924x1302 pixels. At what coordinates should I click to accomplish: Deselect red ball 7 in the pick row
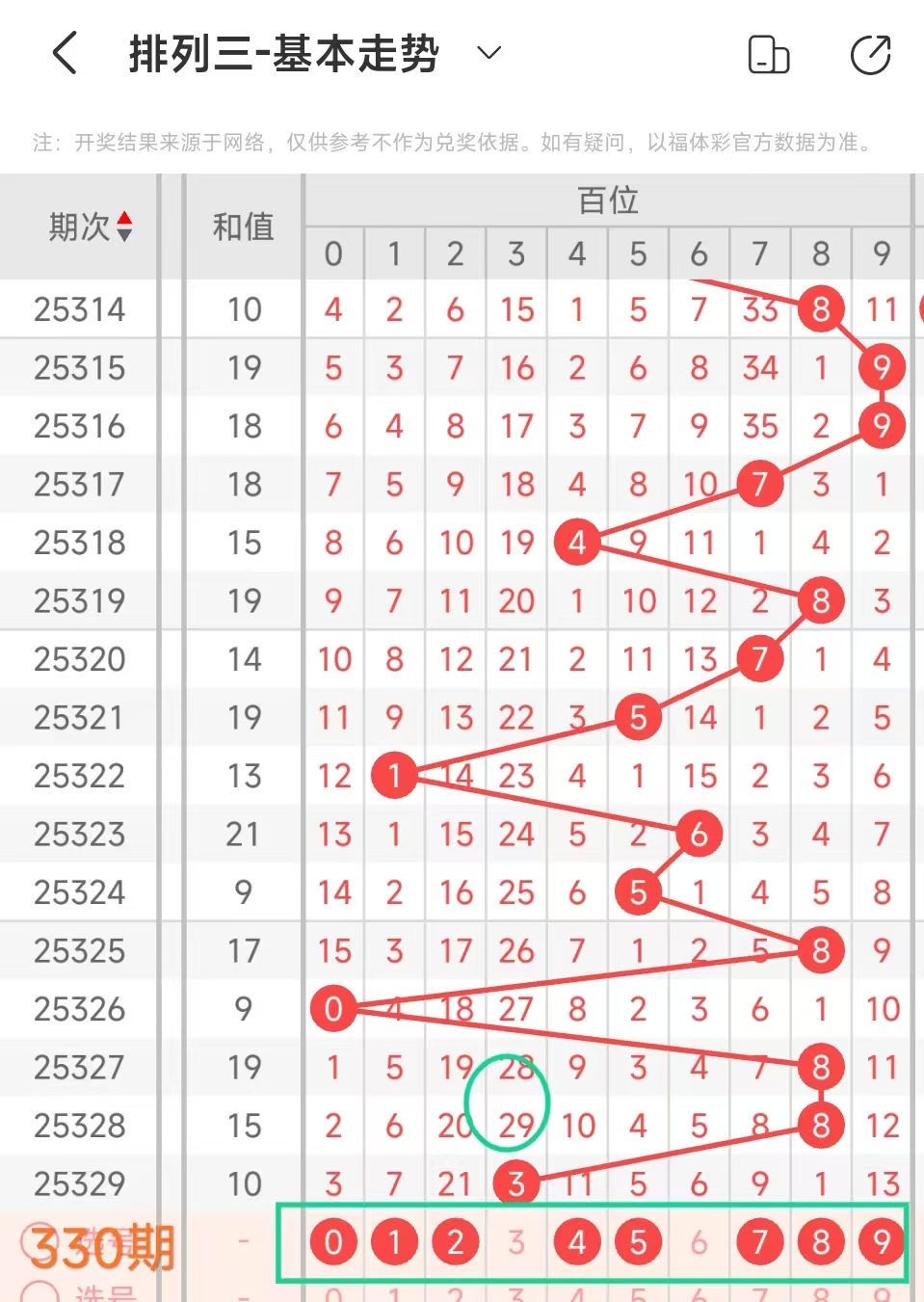(760, 1242)
